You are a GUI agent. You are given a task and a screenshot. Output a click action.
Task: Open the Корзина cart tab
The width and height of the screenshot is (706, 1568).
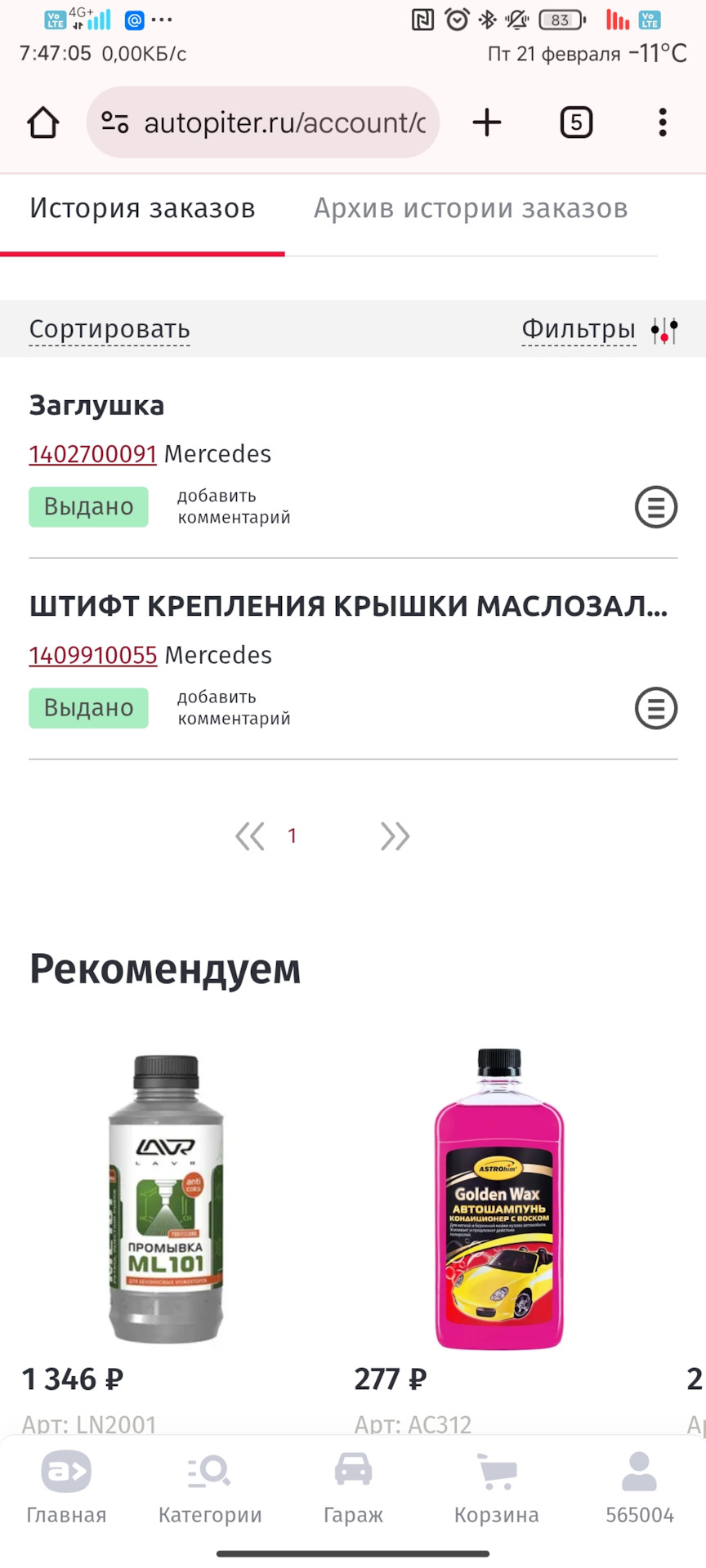(496, 1488)
